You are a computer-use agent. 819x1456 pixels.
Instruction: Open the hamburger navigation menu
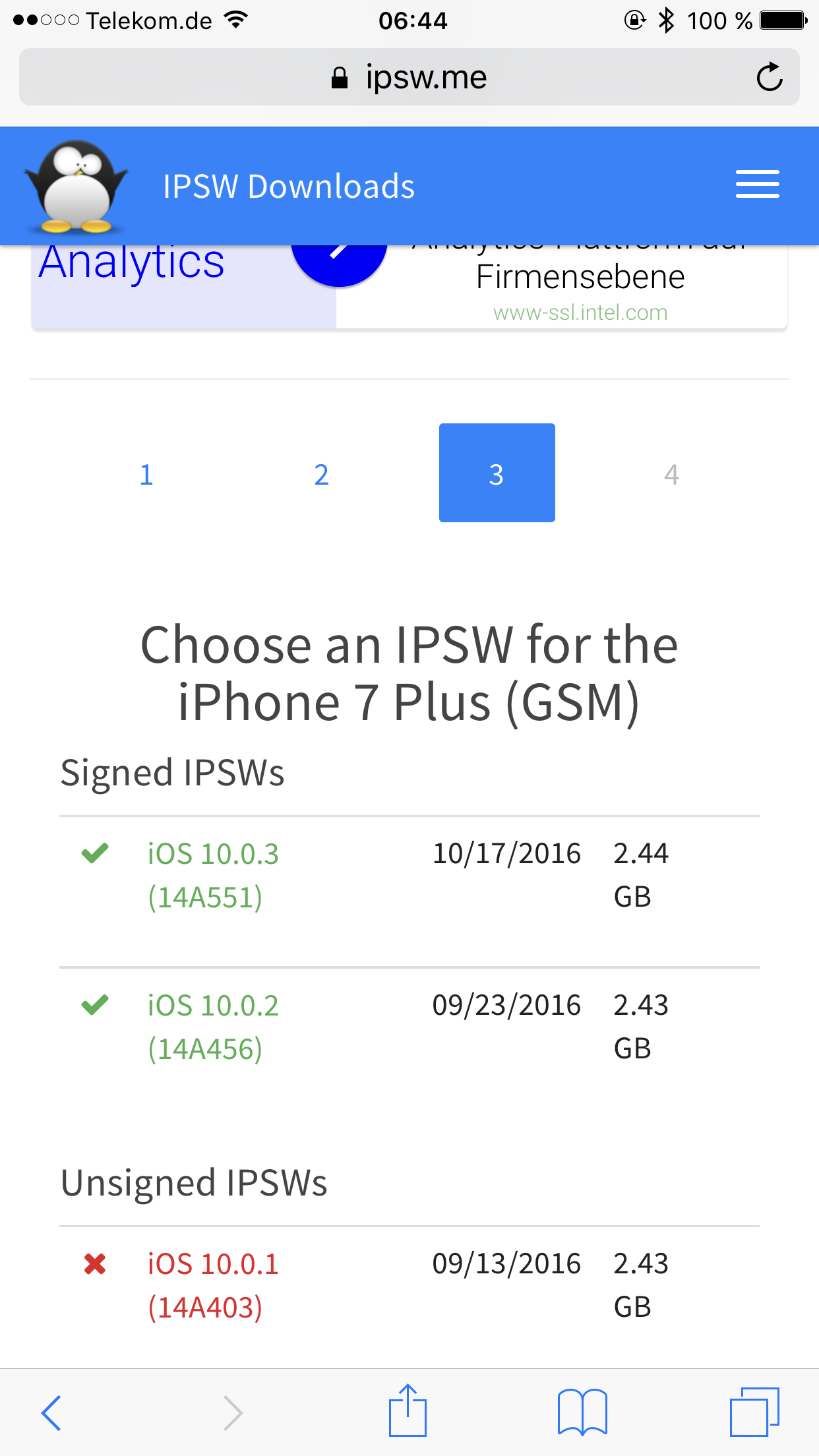pos(757,185)
